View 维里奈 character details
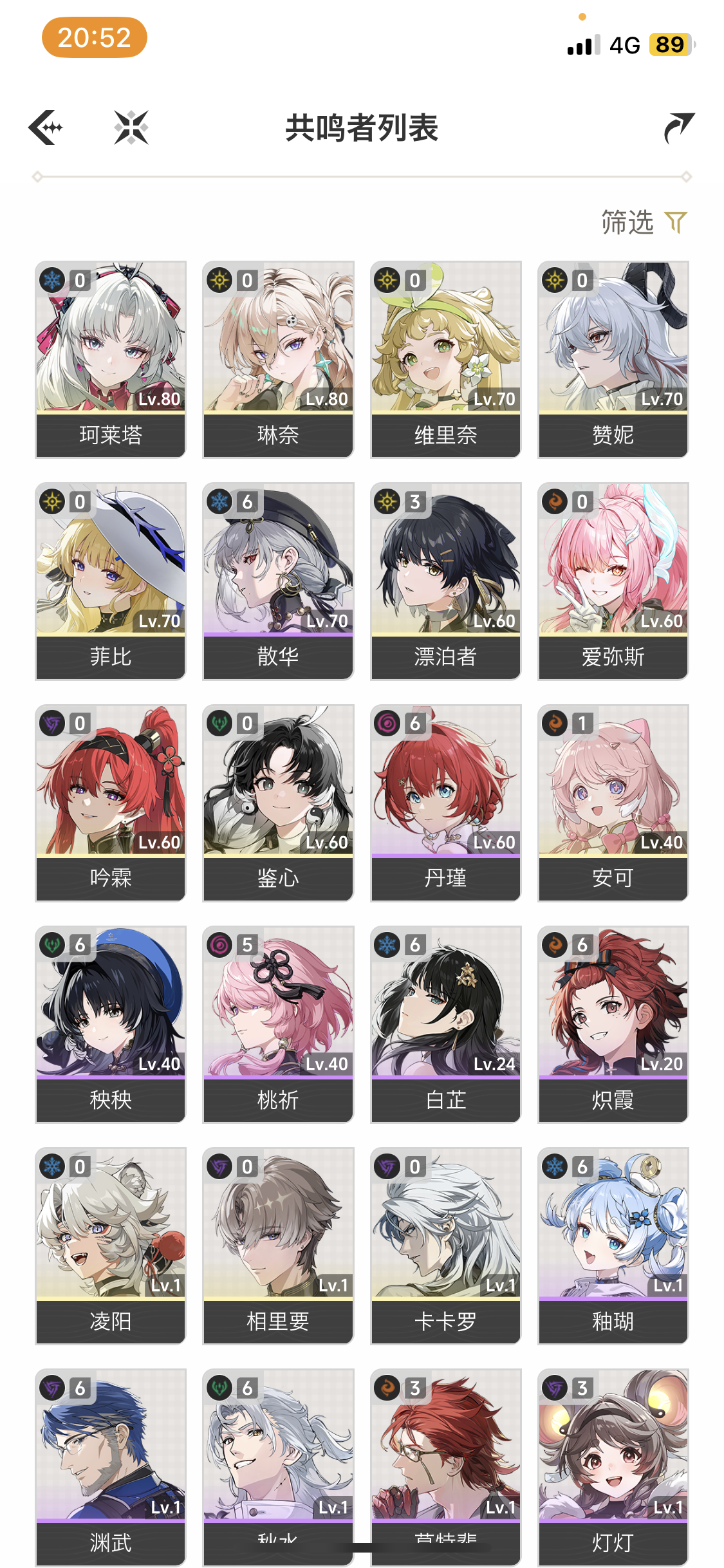724x1568 pixels. pos(445,359)
